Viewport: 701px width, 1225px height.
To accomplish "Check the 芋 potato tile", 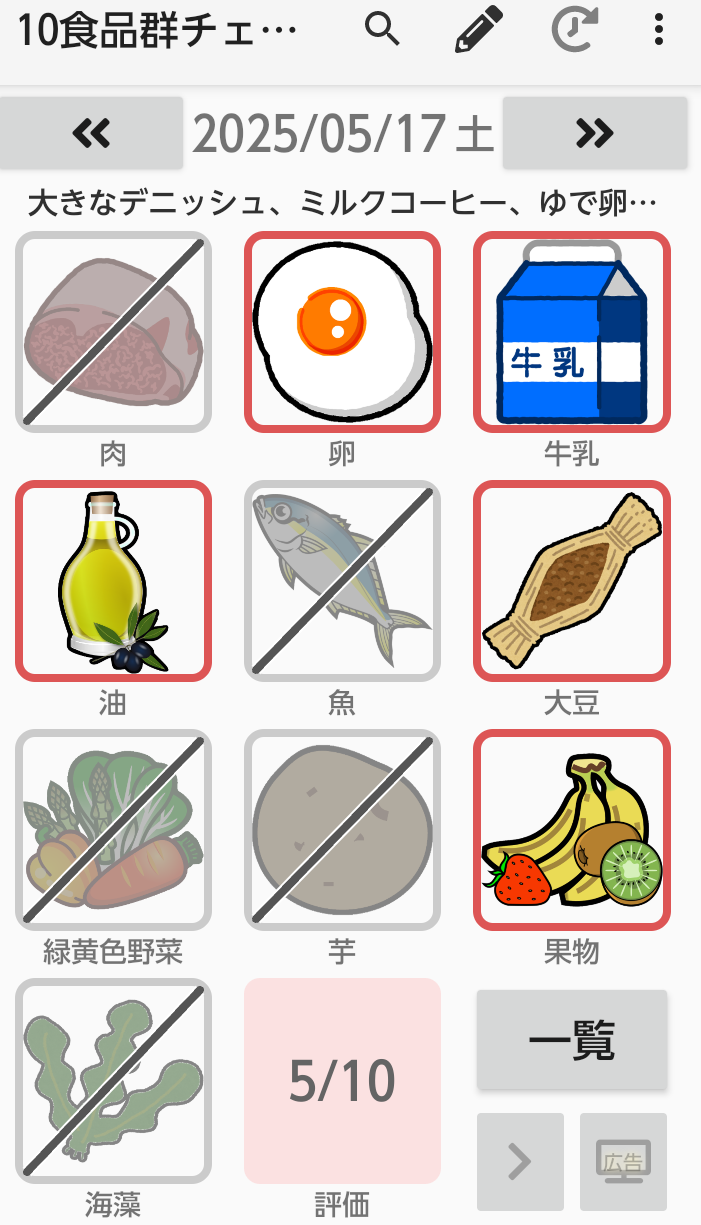I will coord(342,830).
